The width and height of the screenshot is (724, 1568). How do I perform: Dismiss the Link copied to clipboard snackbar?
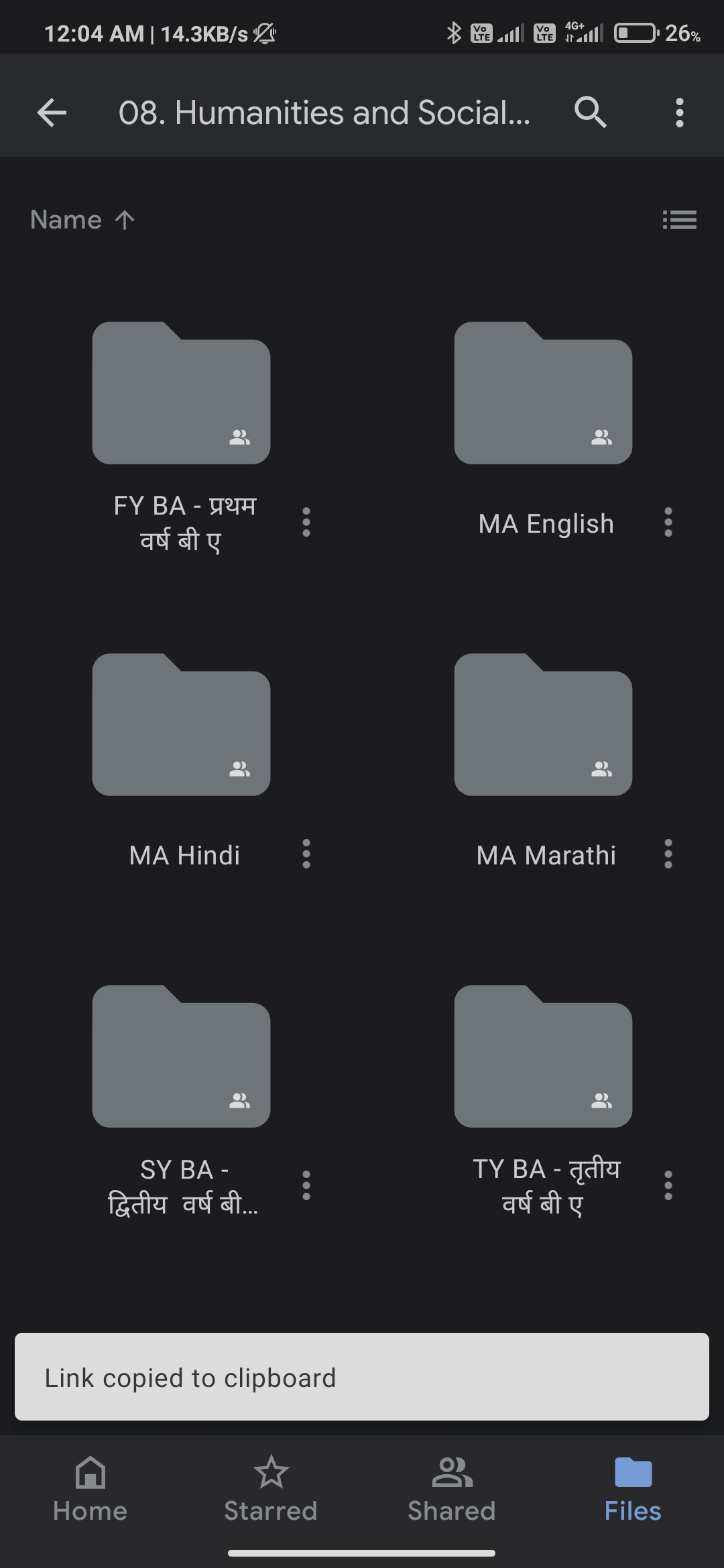(362, 1378)
